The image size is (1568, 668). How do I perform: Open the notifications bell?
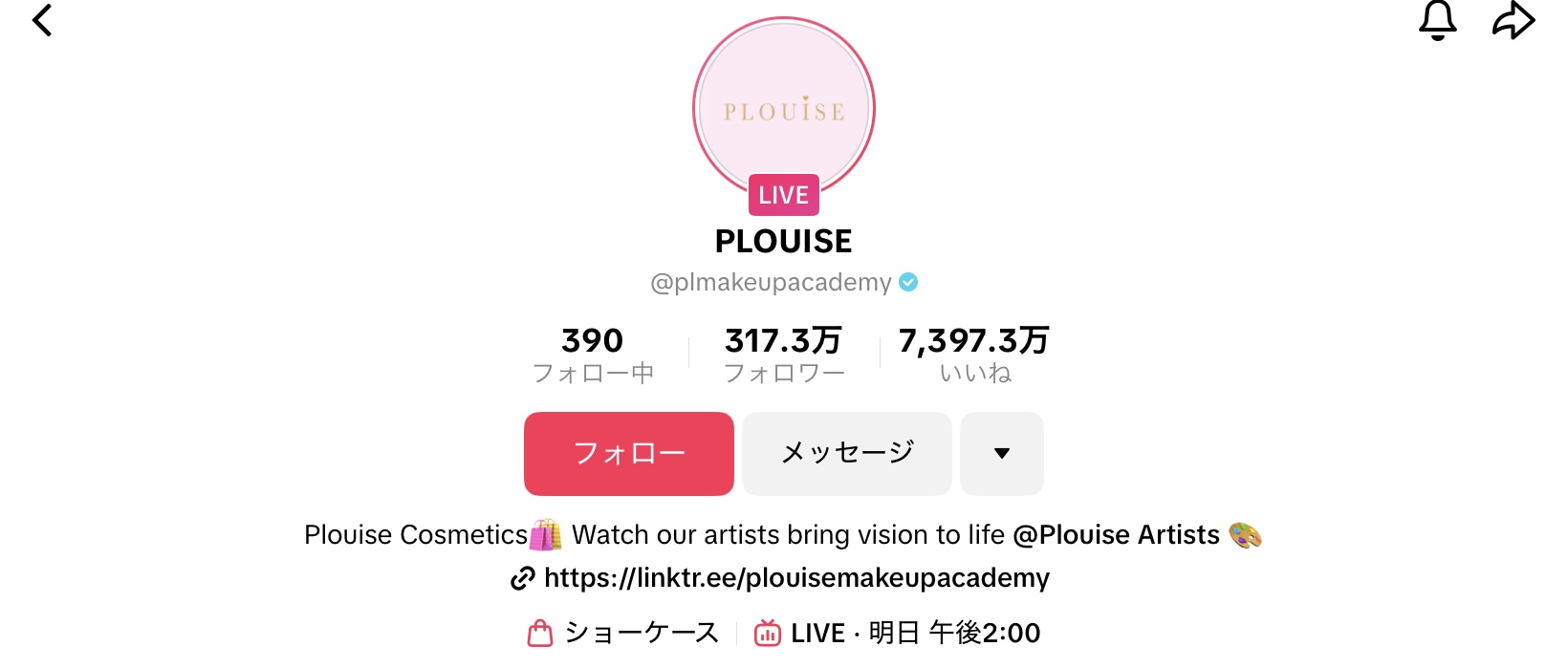tap(1437, 20)
